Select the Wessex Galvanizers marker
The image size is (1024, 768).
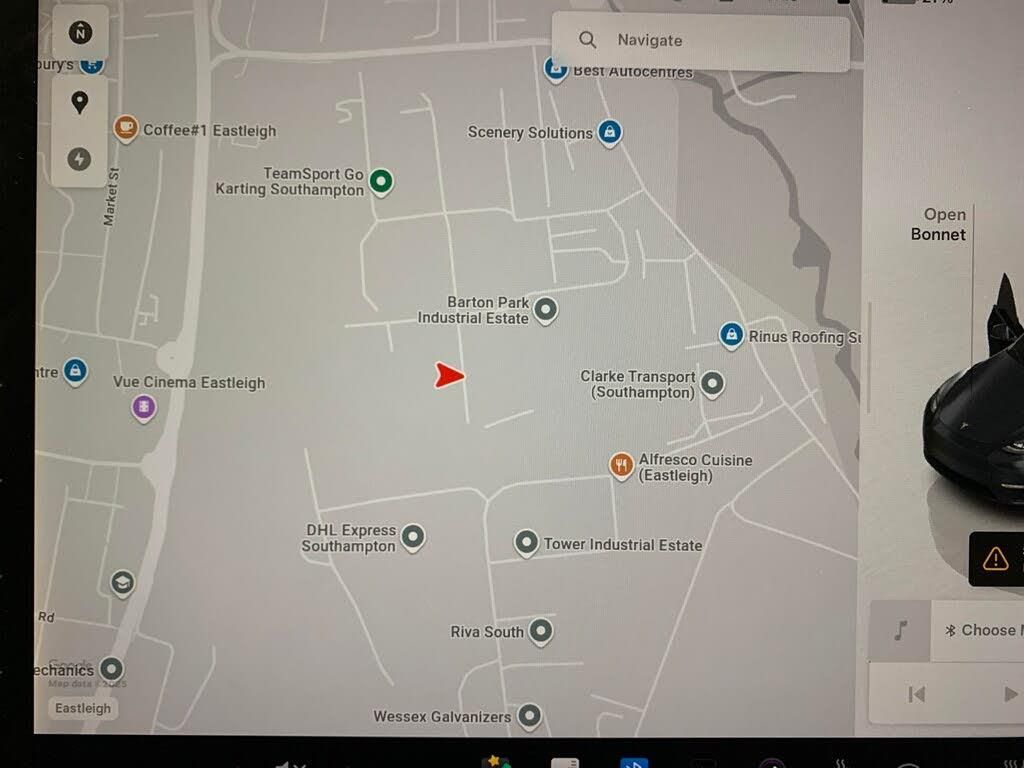tap(529, 715)
